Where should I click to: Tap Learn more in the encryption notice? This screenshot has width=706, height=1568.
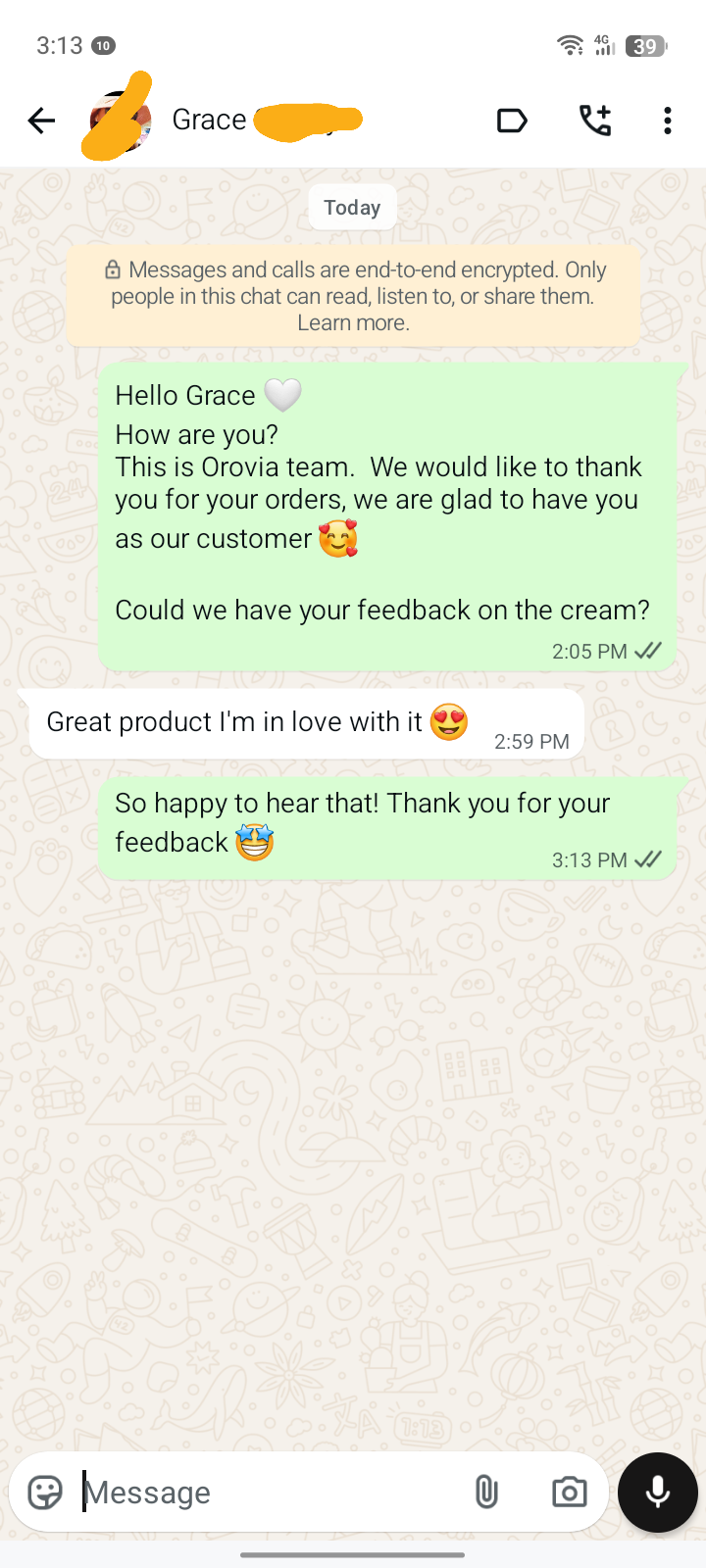(353, 323)
